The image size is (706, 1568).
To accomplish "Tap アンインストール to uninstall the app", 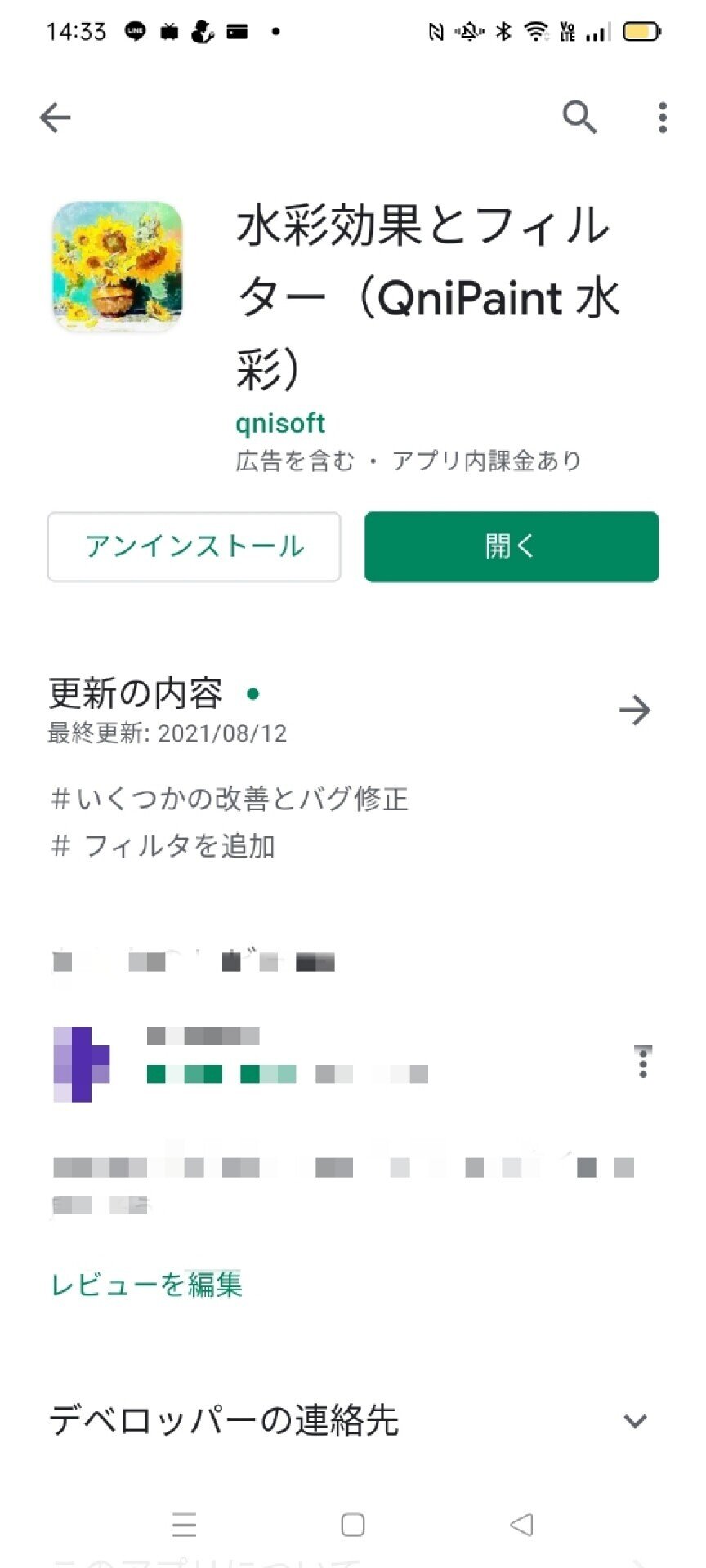I will [194, 547].
